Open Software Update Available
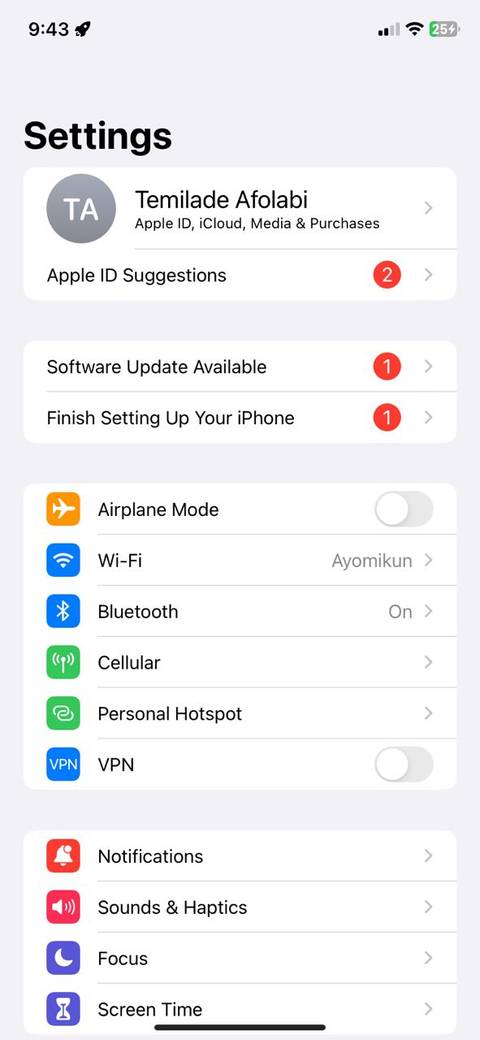 (x=240, y=366)
